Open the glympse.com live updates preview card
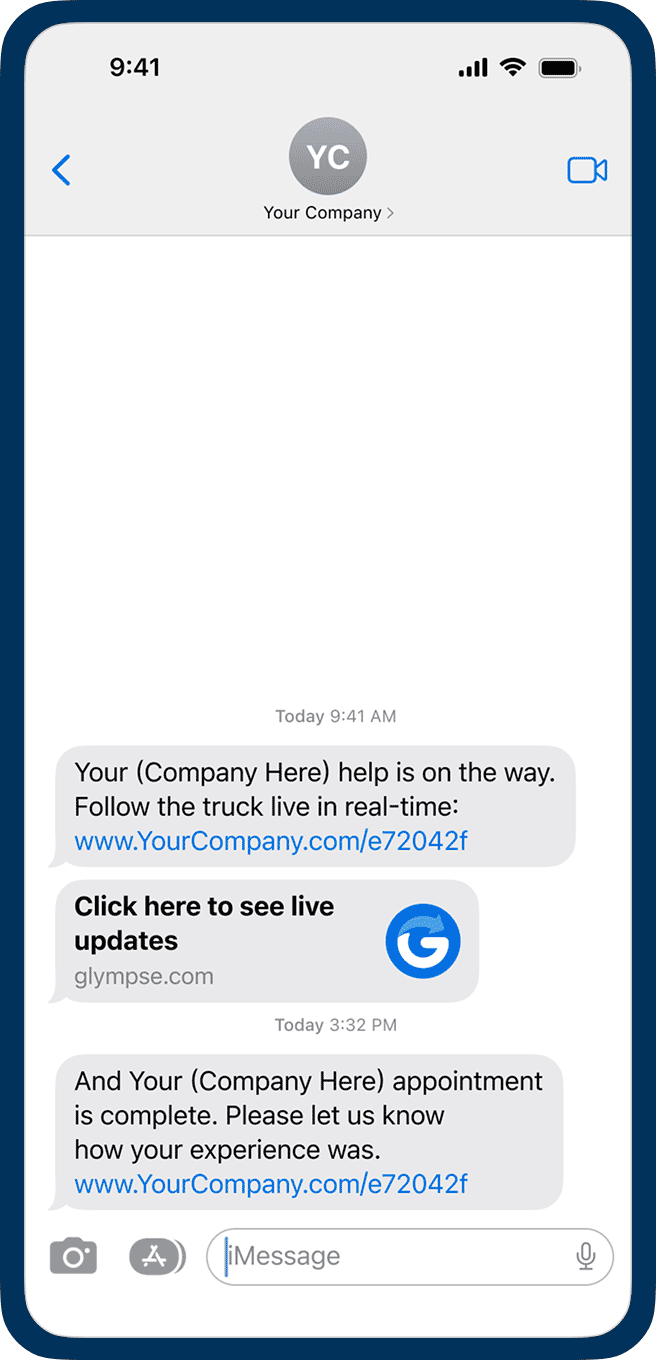Viewport: 656px width, 1360px height. click(266, 940)
